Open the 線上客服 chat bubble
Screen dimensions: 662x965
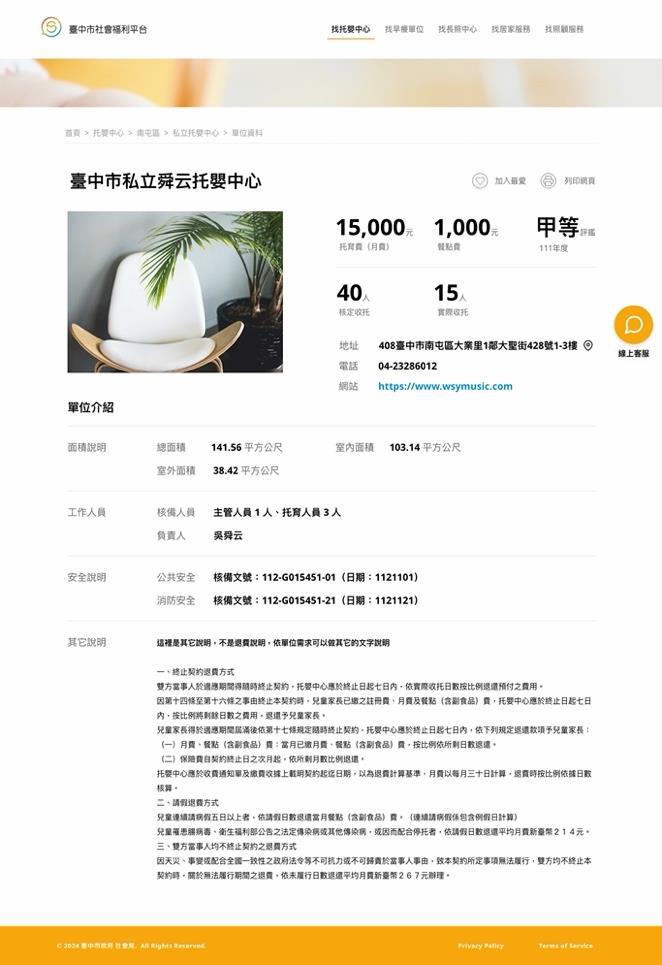click(633, 325)
